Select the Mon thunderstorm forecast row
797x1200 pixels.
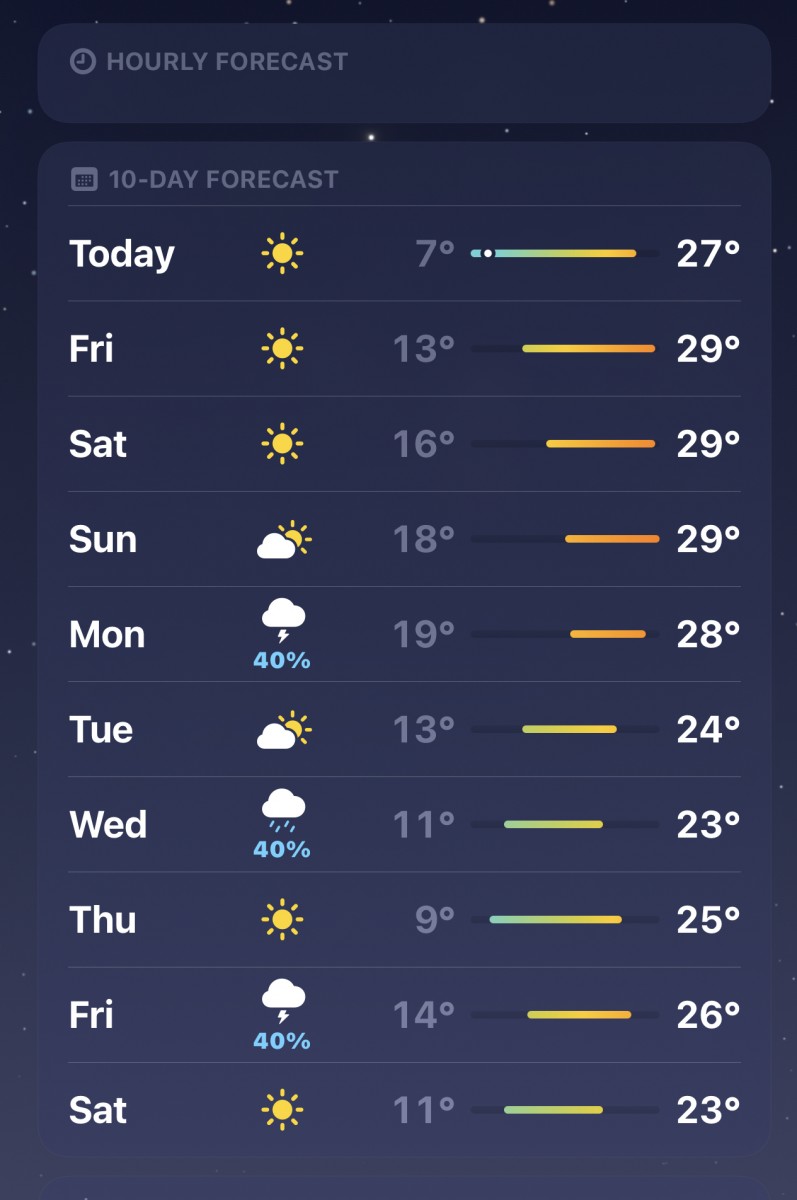coord(403,634)
